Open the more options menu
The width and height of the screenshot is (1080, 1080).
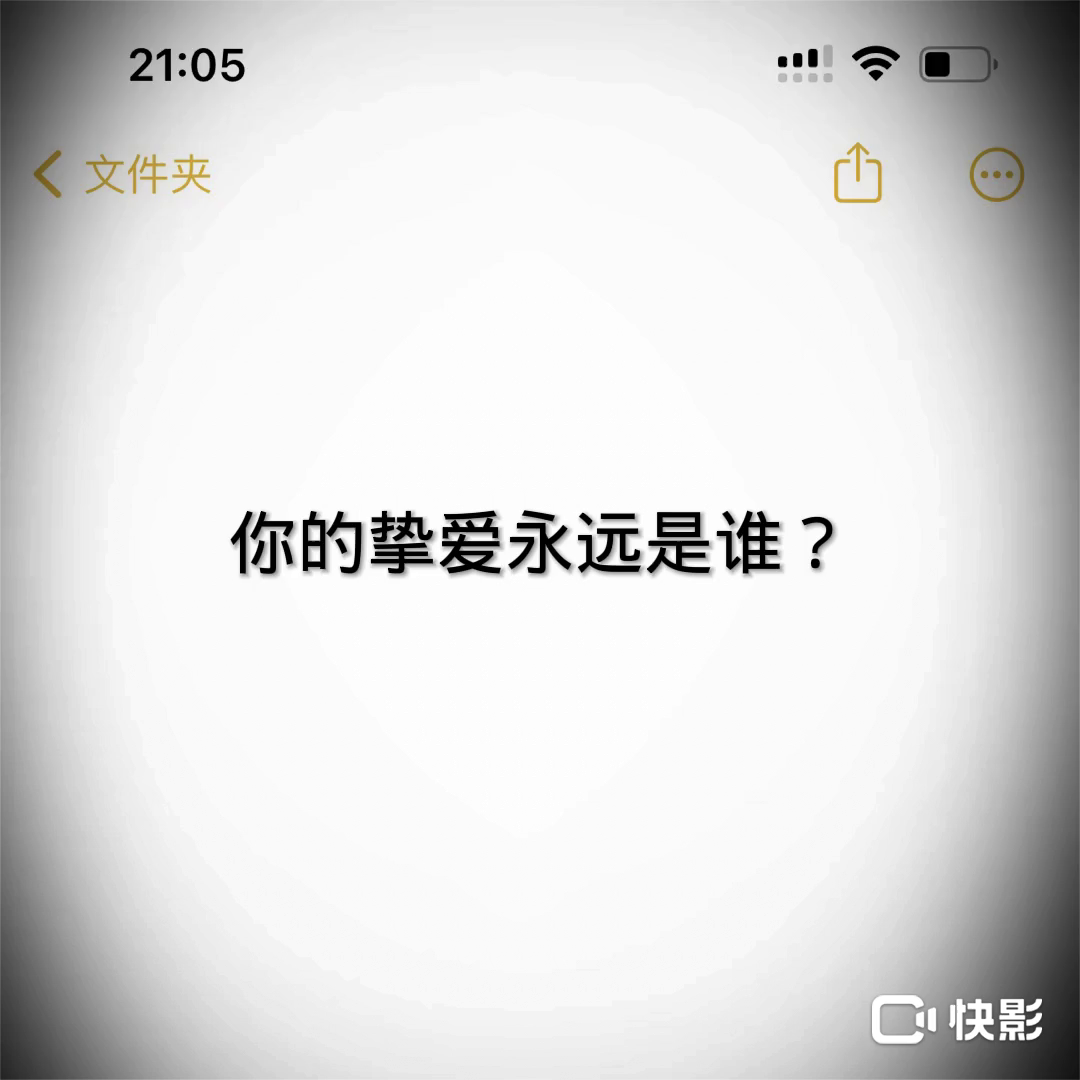(997, 174)
